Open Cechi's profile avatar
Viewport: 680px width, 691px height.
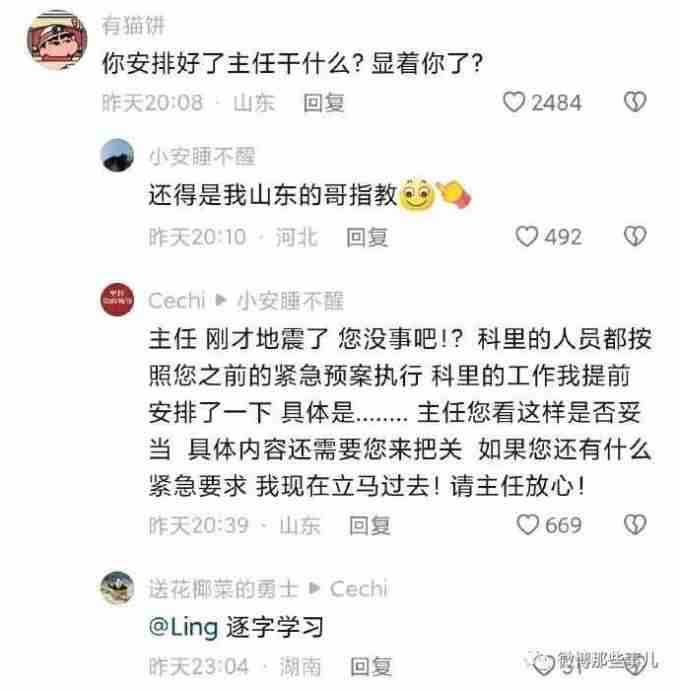119,300
